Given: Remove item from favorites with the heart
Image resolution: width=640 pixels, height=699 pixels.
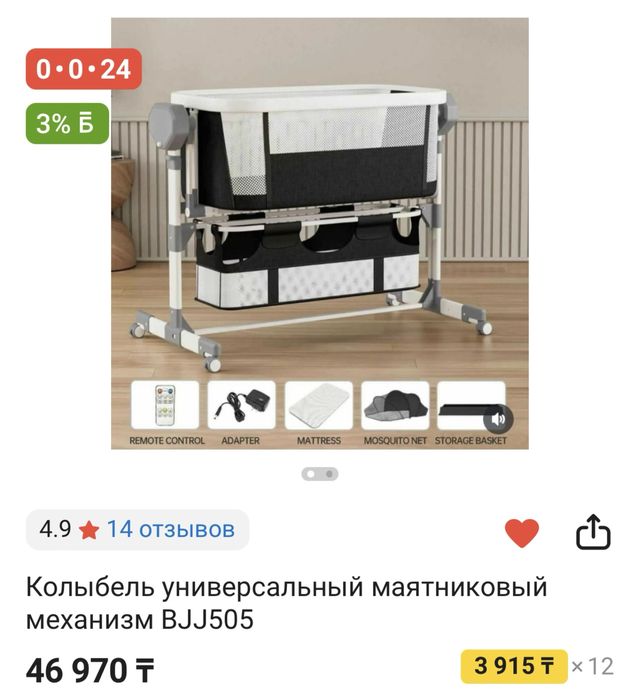Looking at the screenshot, I should click(x=522, y=533).
